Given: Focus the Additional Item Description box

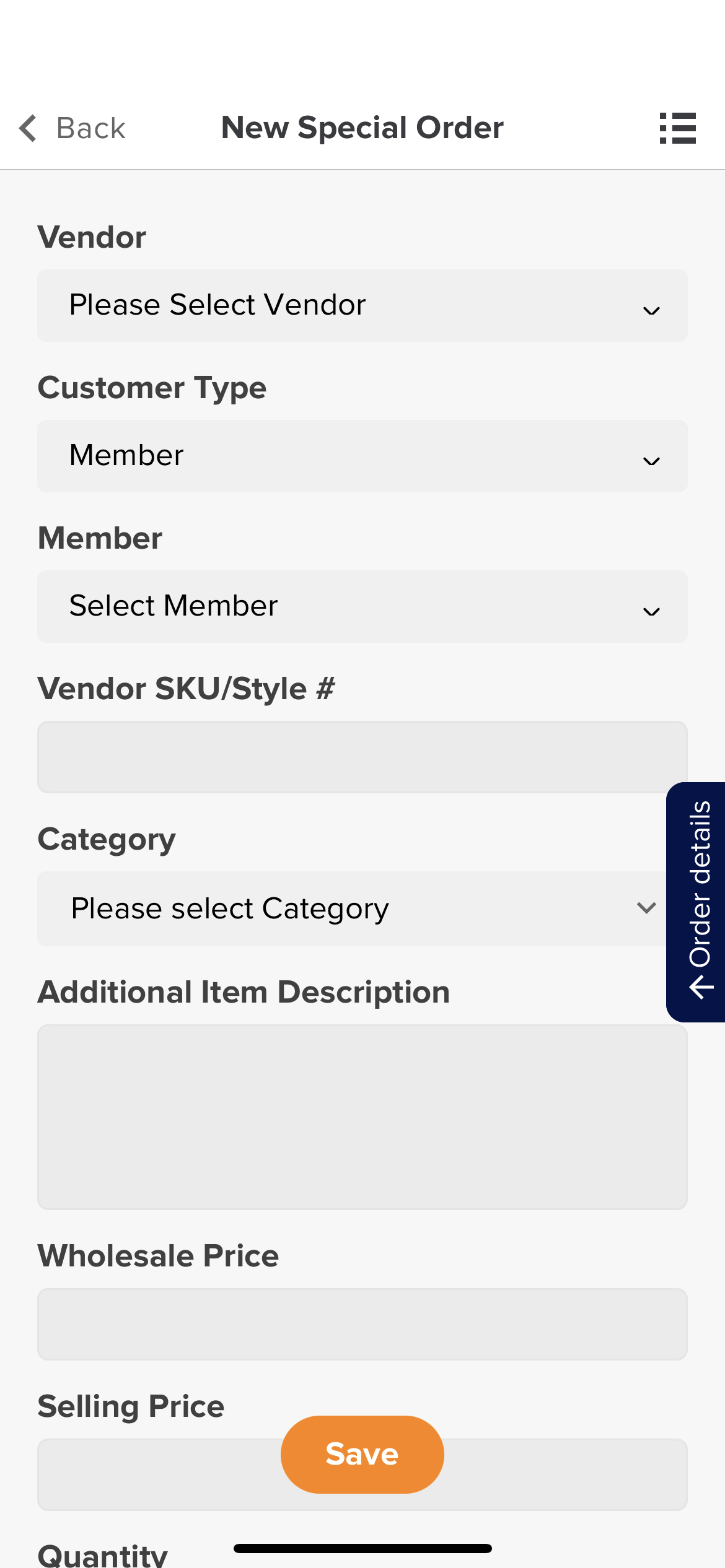Looking at the screenshot, I should [362, 1117].
